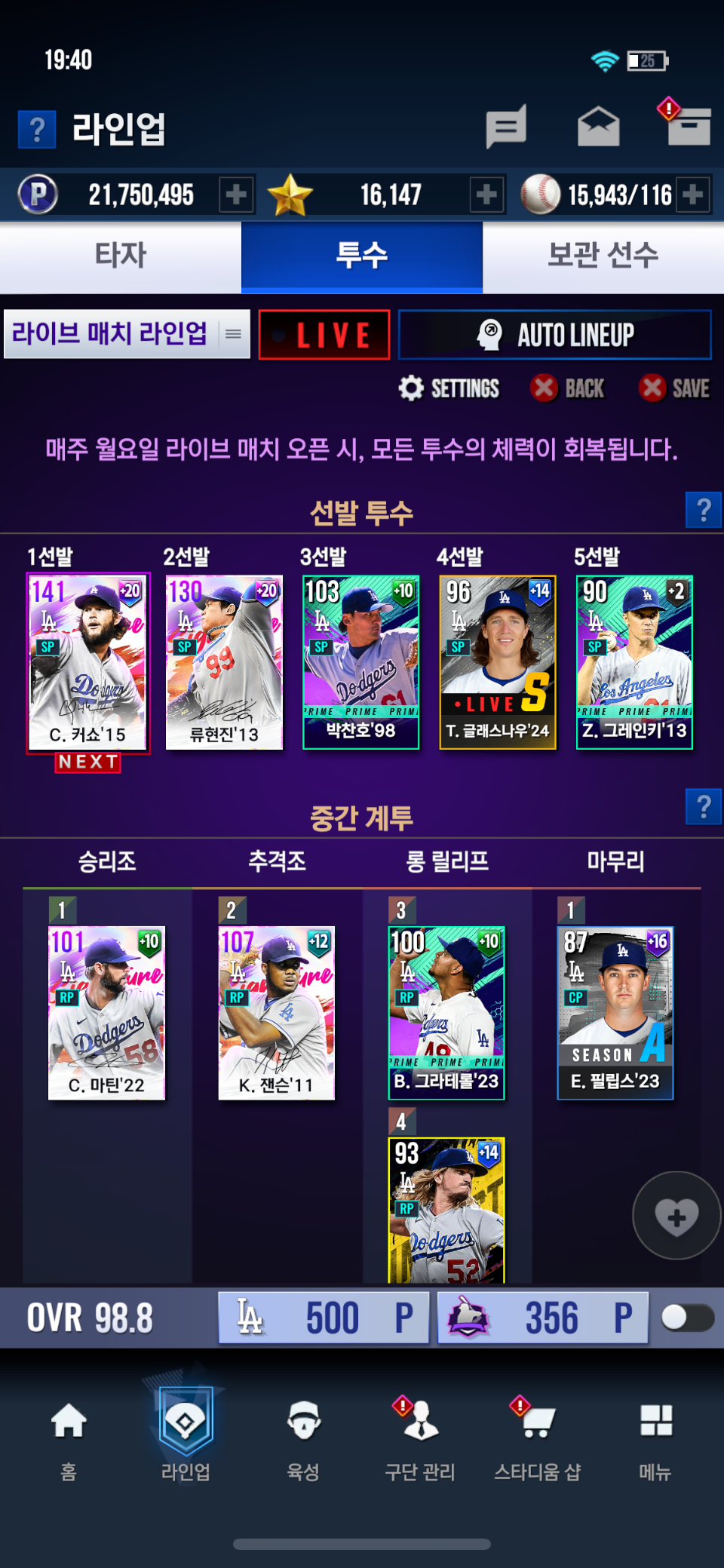Tap the AUTO LINEUP button

[x=554, y=335]
